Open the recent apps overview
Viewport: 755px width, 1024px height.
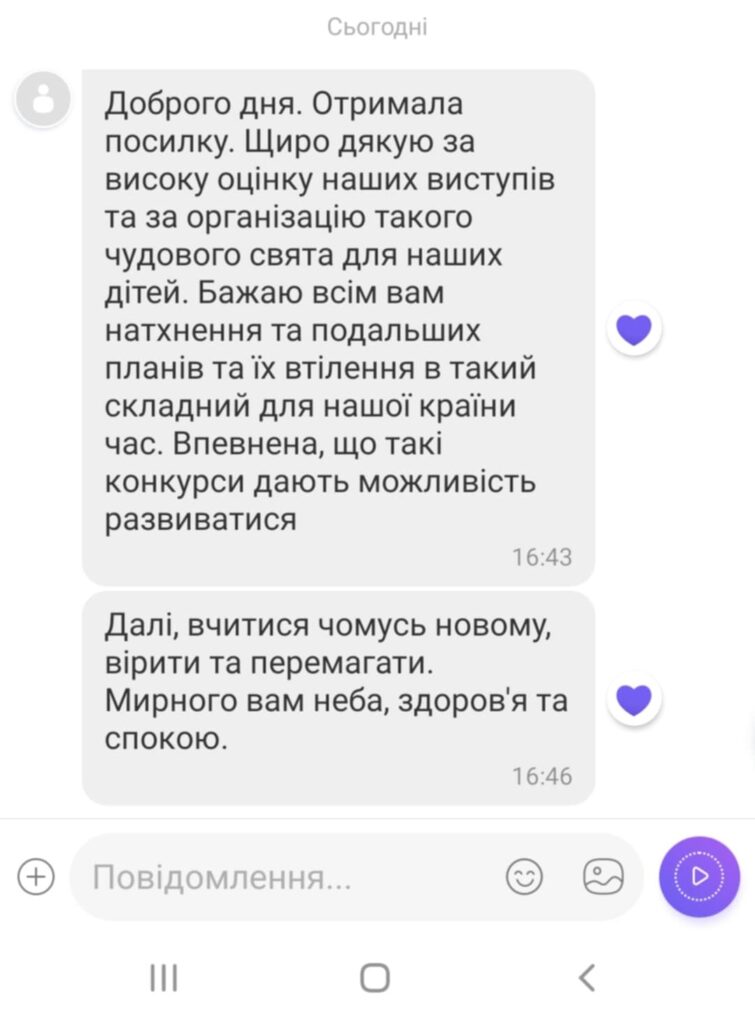[163, 977]
